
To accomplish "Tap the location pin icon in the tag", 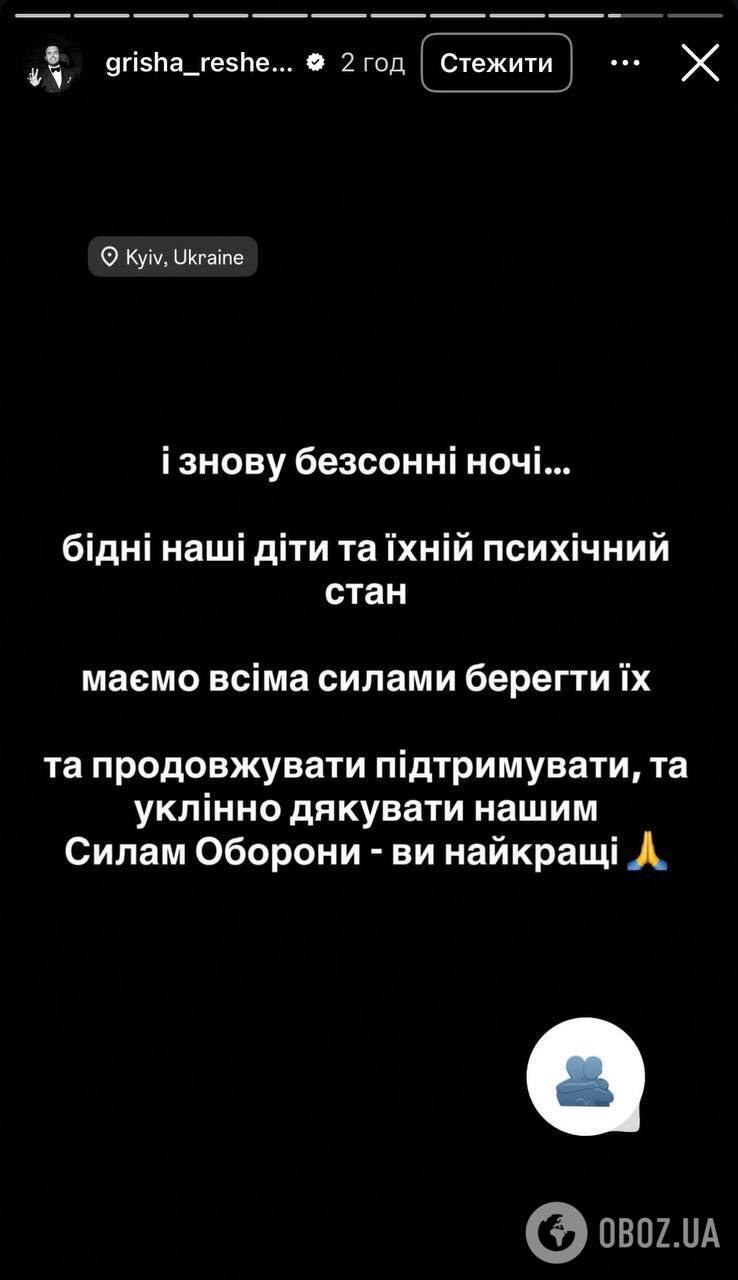I will tap(112, 257).
